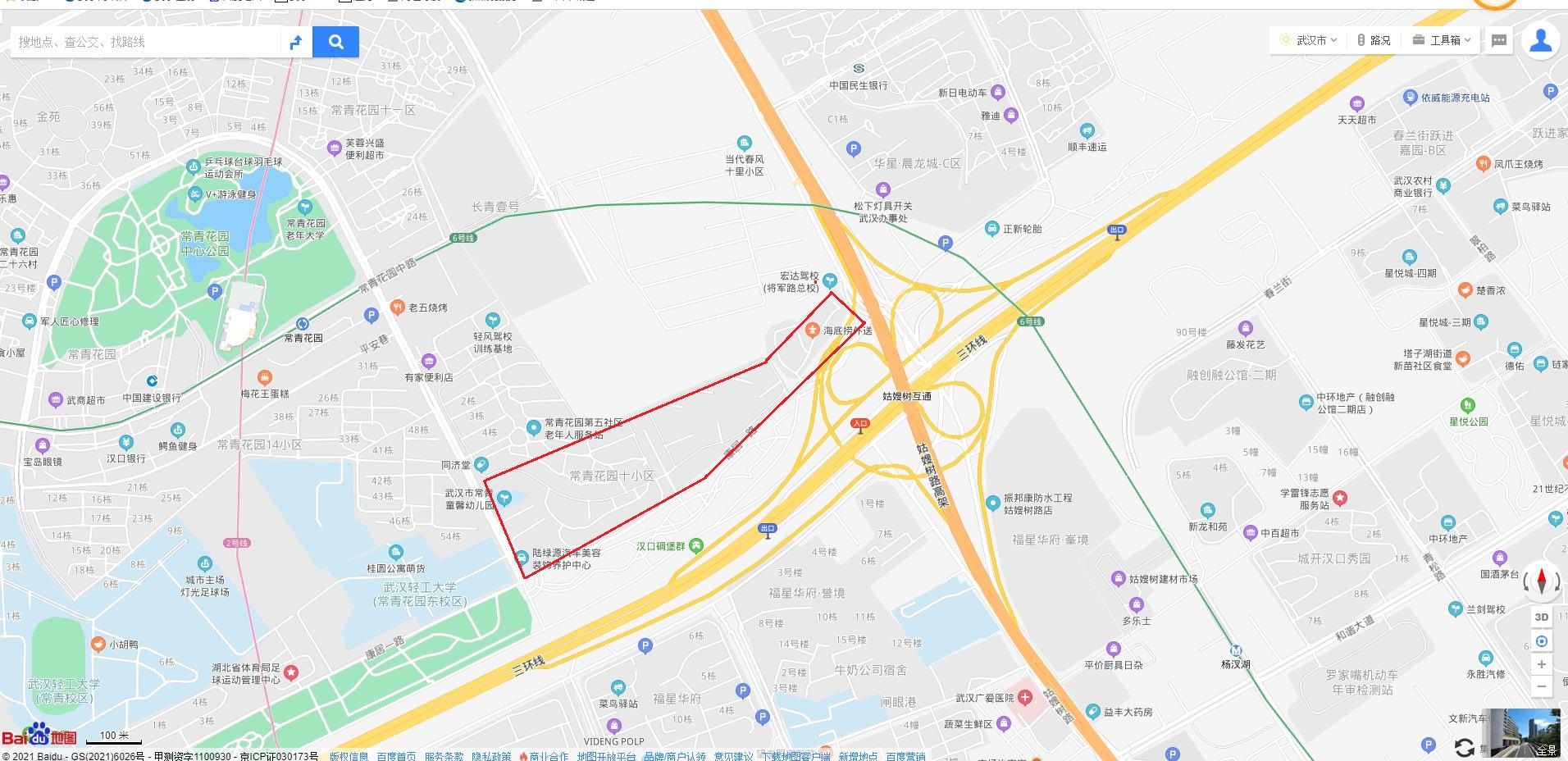Zoom out with the minus button

point(1541,686)
